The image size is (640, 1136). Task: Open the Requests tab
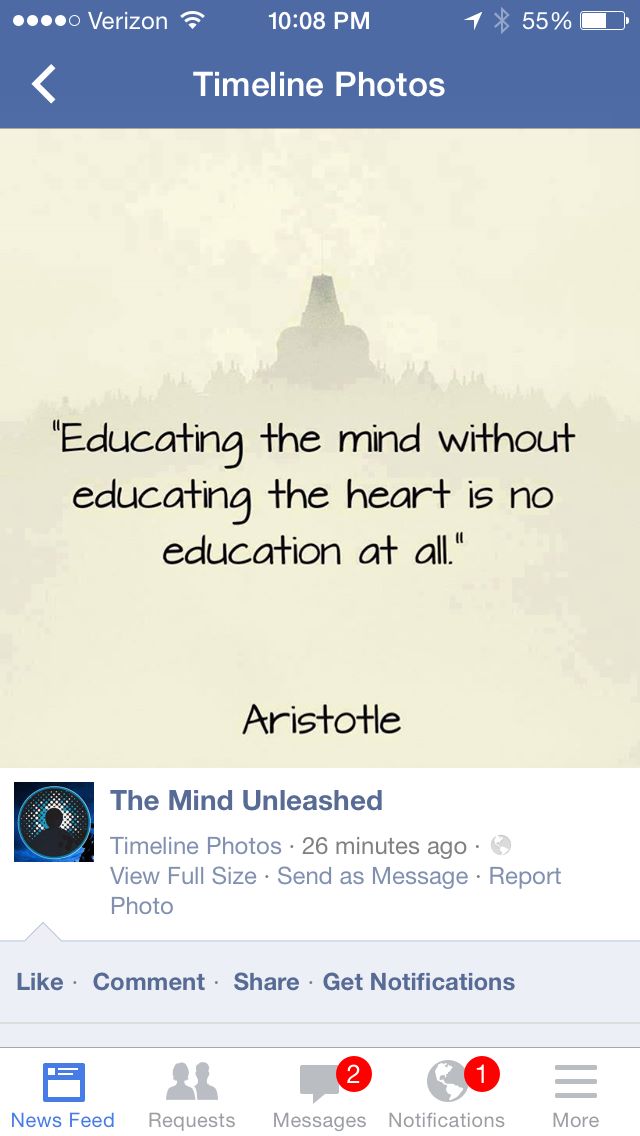point(191,1095)
